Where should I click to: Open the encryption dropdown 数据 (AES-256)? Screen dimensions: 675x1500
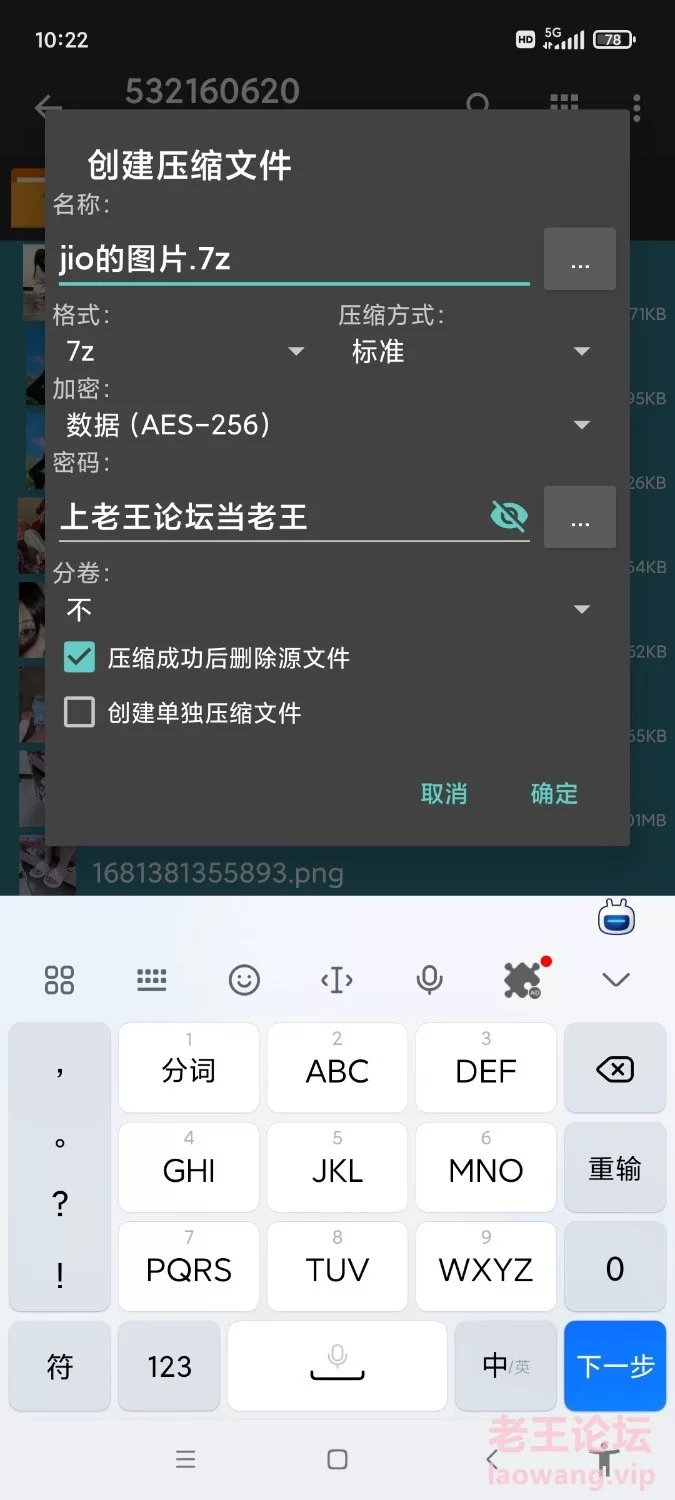[x=327, y=425]
